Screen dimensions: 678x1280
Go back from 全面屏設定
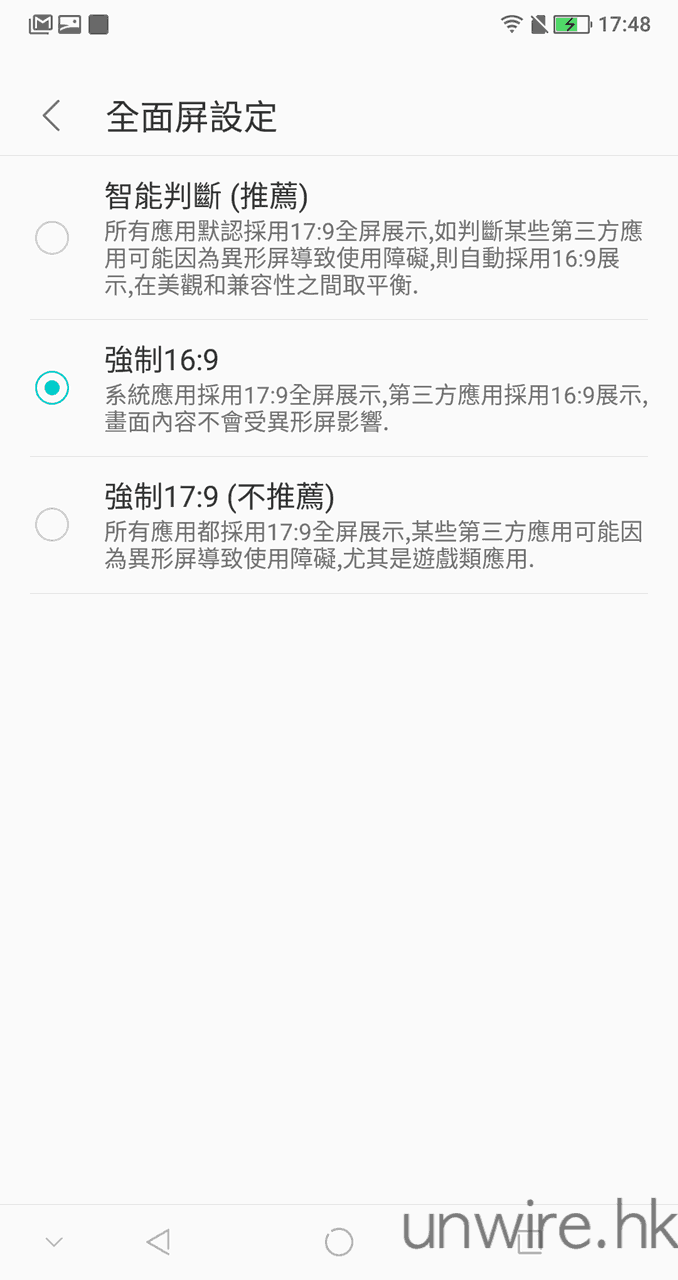coord(52,116)
